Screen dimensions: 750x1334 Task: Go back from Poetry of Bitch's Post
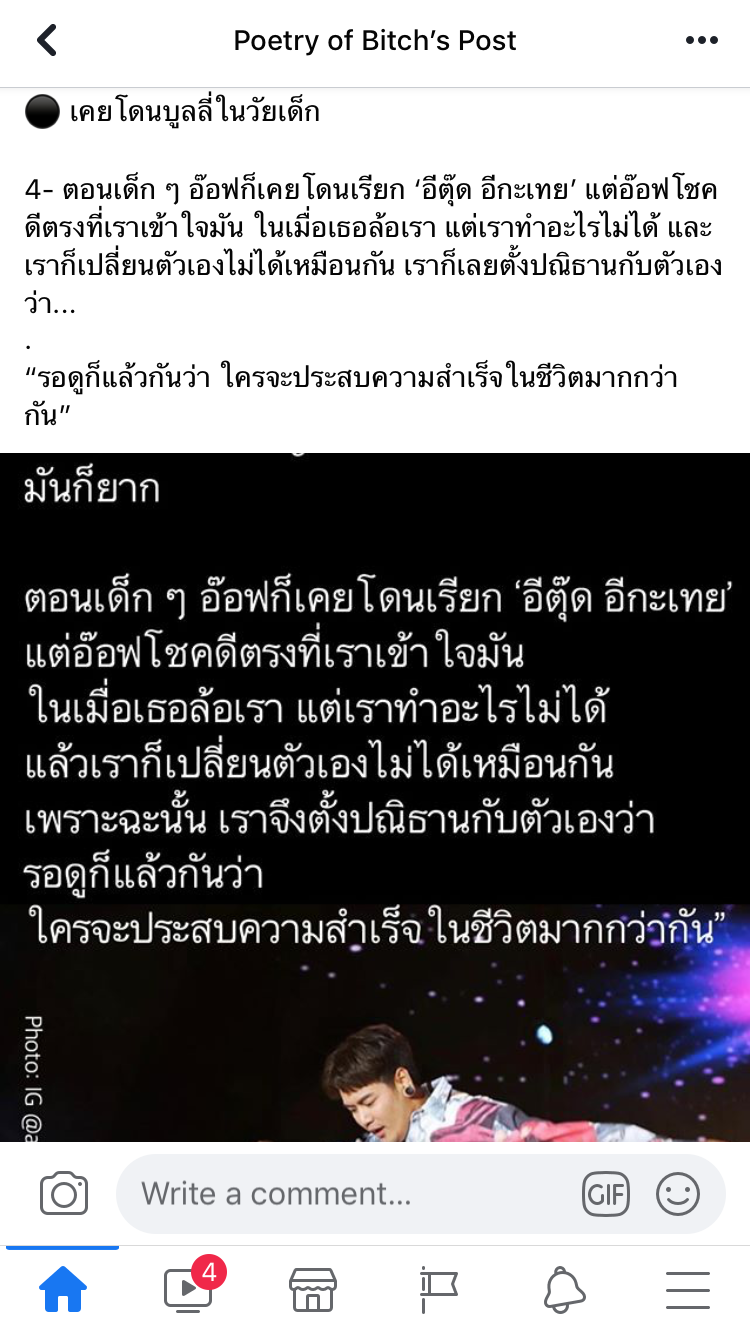47,41
